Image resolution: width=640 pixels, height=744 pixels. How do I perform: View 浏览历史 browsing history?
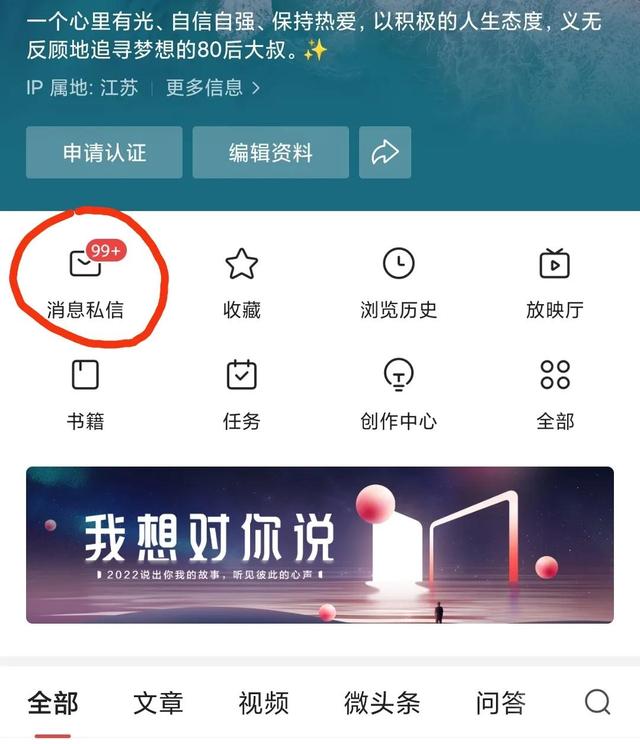coord(398,281)
